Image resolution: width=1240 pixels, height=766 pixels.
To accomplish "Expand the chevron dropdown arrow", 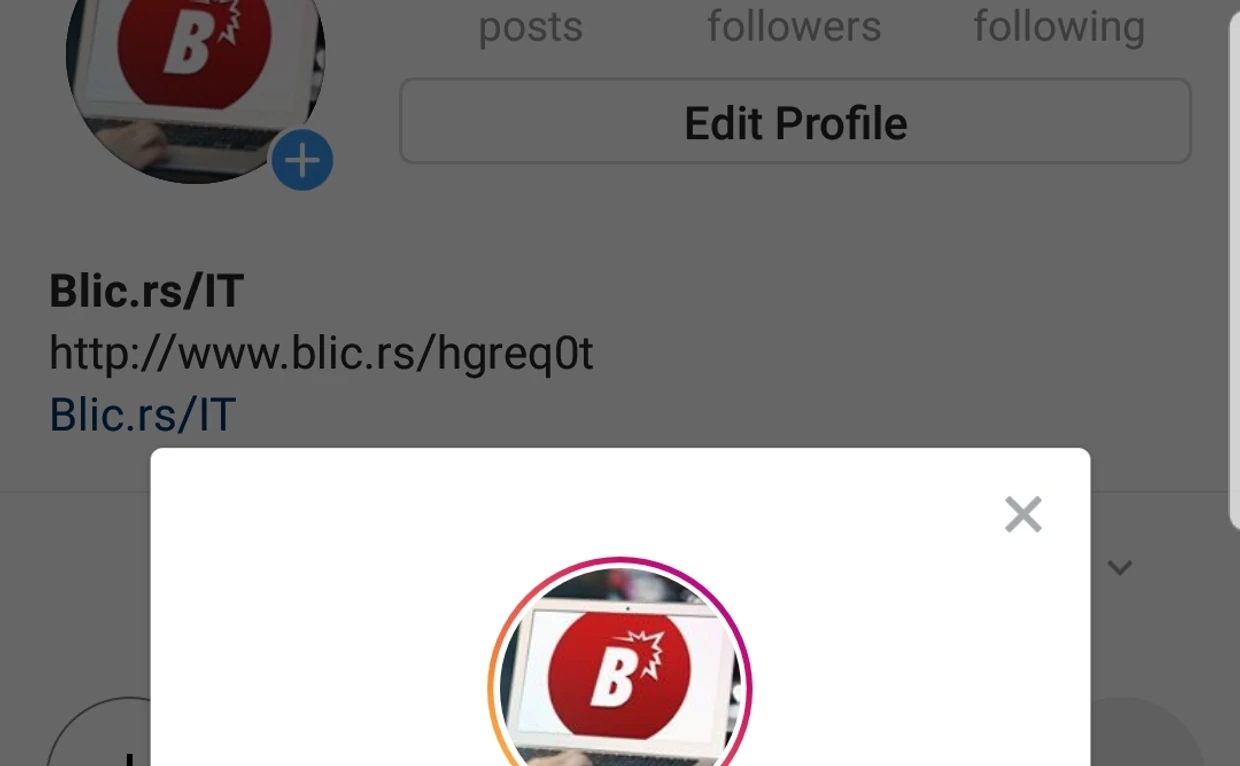I will pos(1119,568).
